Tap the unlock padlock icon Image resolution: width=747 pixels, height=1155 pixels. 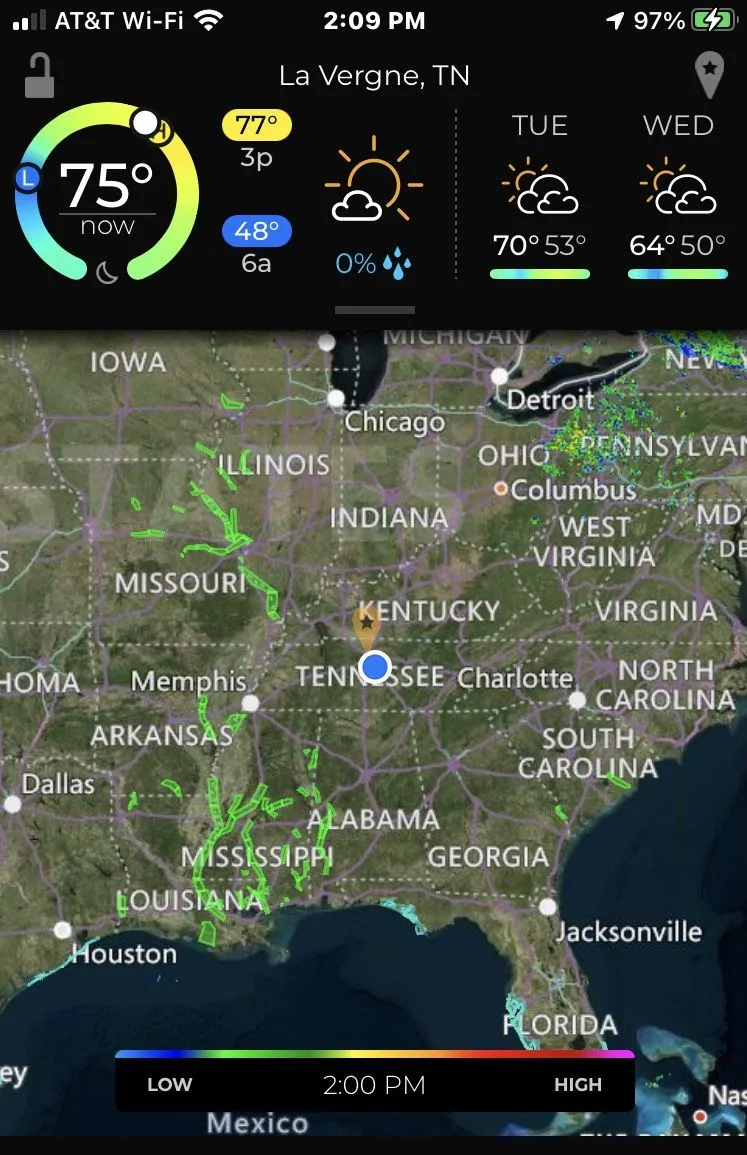(40, 76)
